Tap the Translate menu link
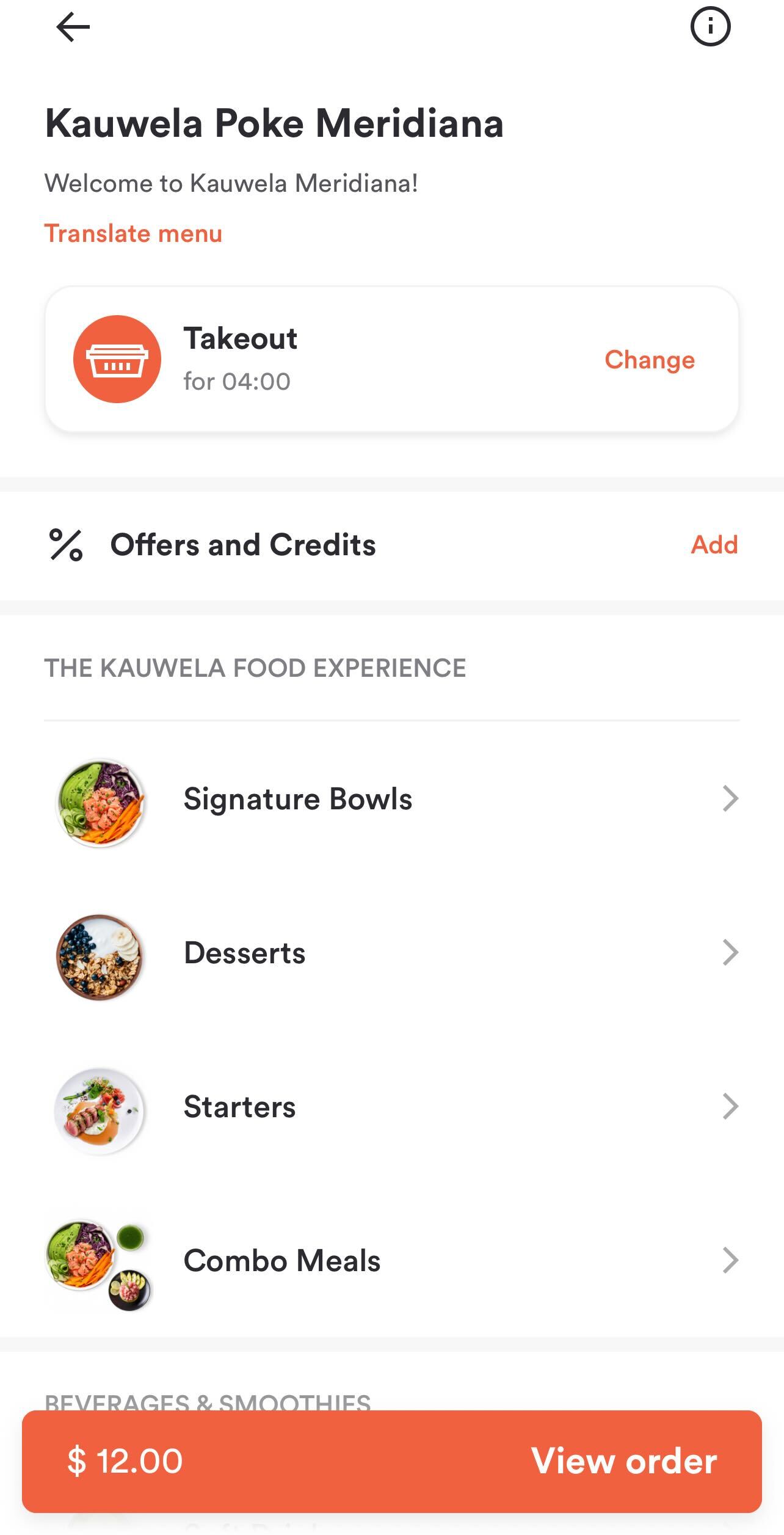The image size is (784, 1535). pyautogui.click(x=133, y=233)
